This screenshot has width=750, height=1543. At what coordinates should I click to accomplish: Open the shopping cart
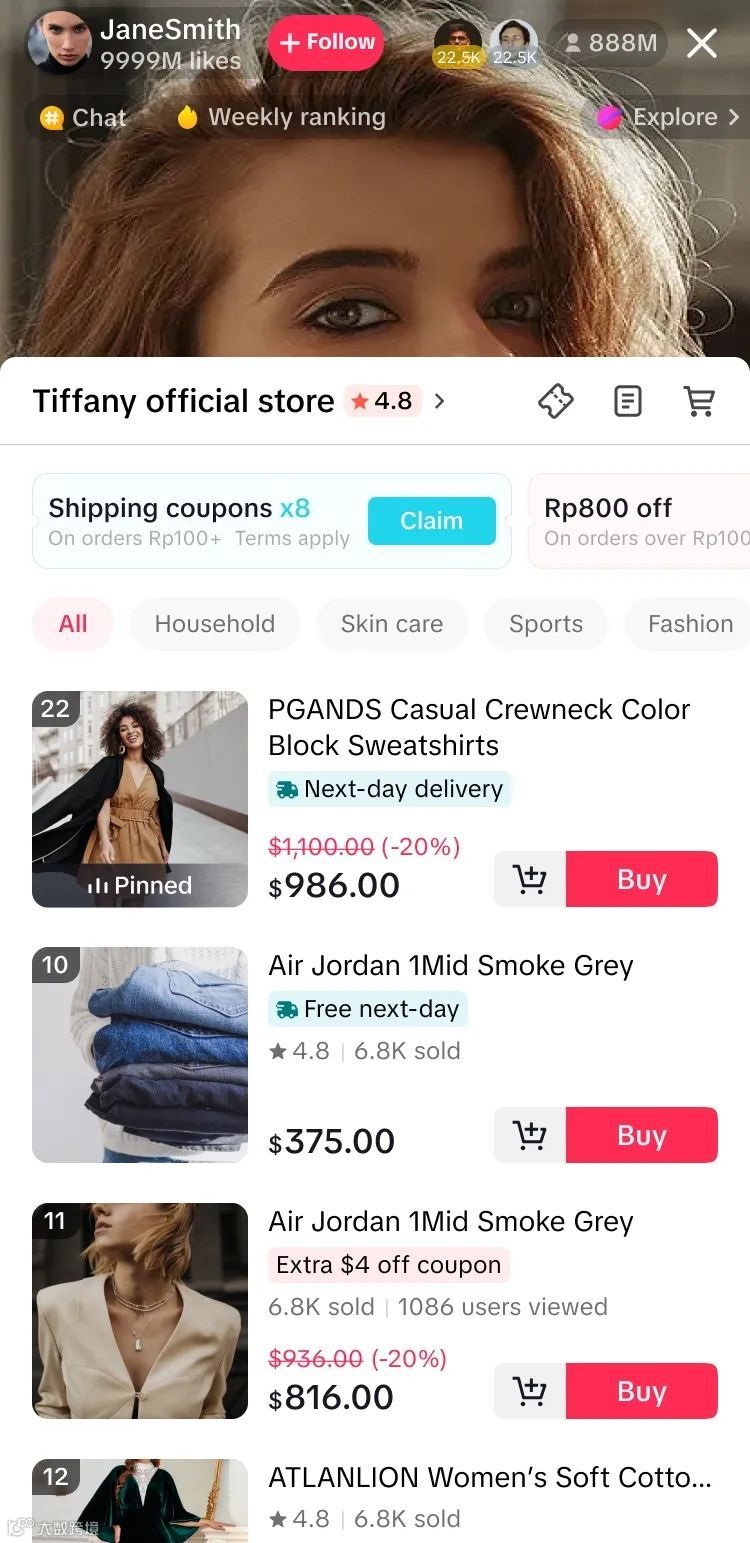coord(699,401)
